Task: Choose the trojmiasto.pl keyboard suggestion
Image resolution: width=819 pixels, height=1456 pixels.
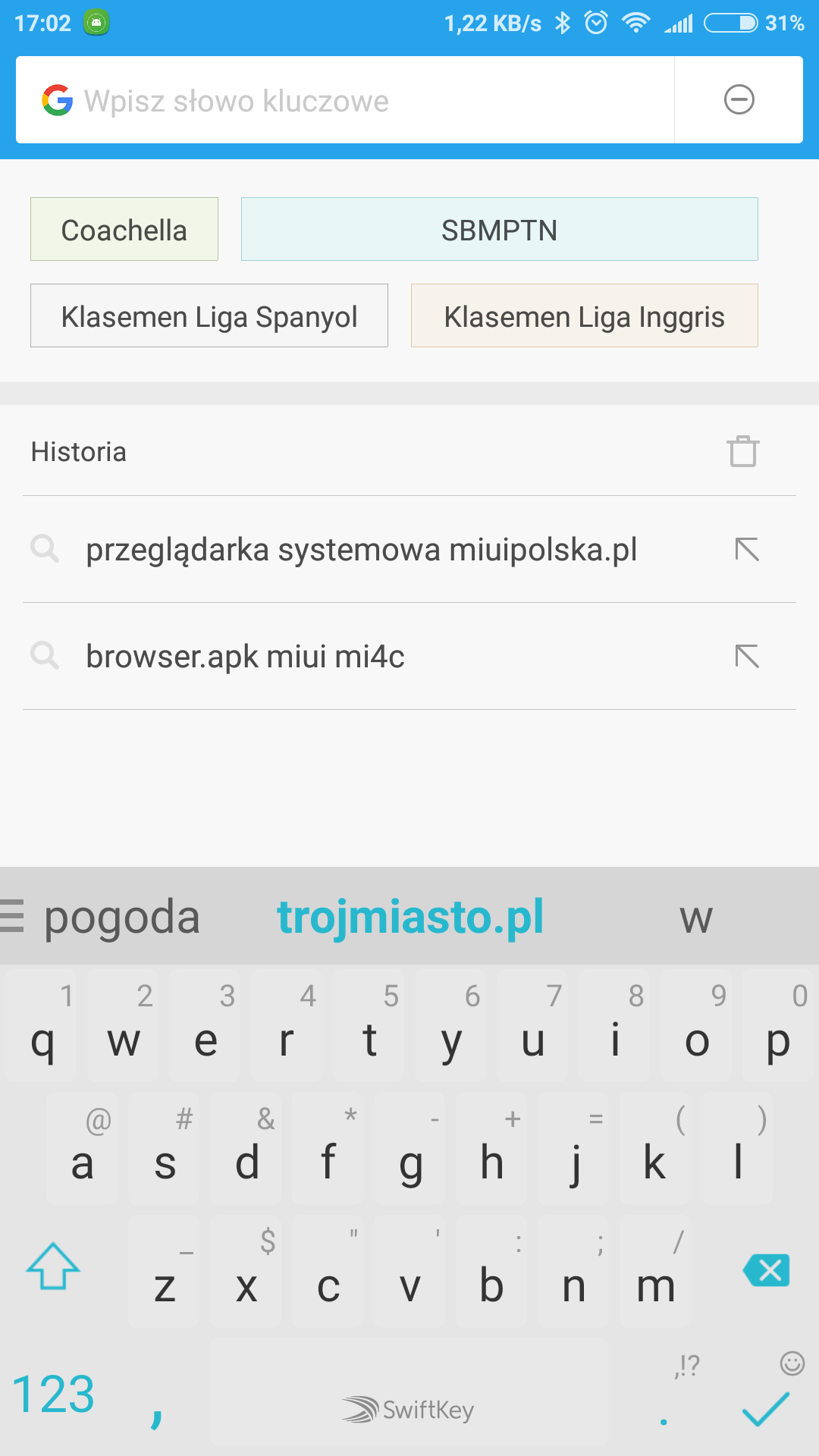Action: [x=410, y=917]
